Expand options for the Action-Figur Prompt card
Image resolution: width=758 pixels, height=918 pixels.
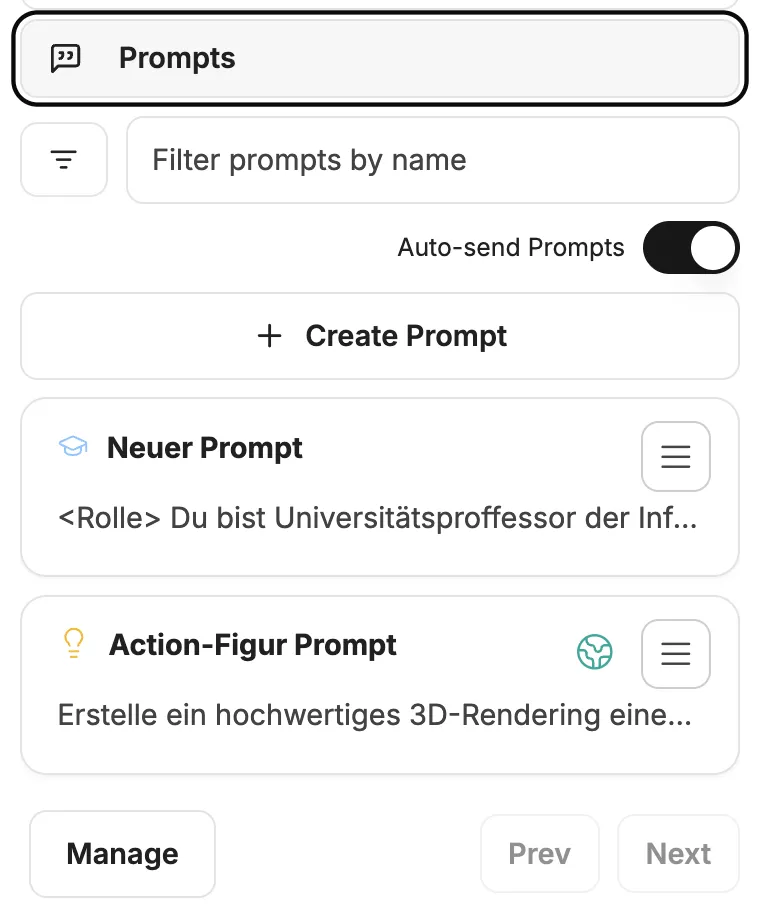coord(675,653)
